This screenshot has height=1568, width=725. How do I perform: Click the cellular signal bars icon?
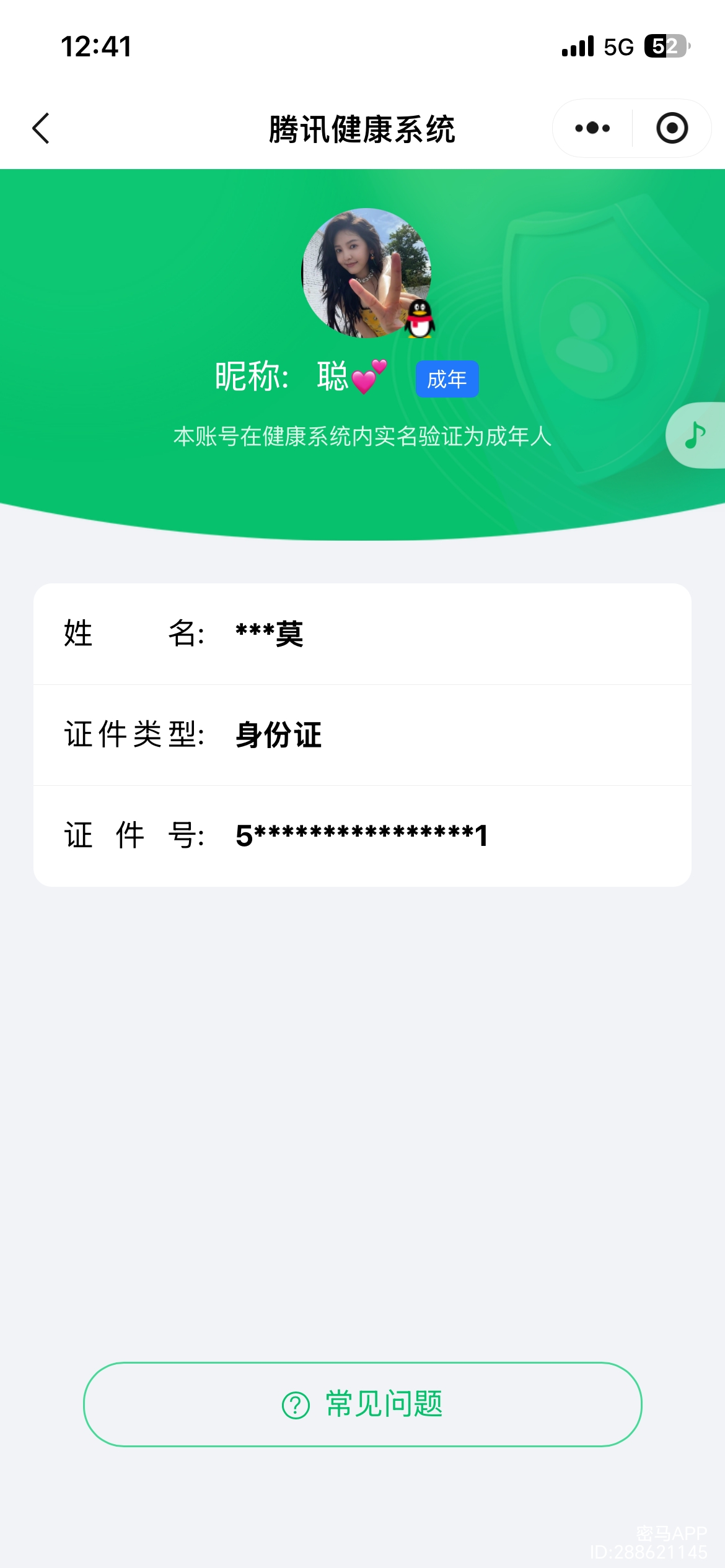coord(574,46)
